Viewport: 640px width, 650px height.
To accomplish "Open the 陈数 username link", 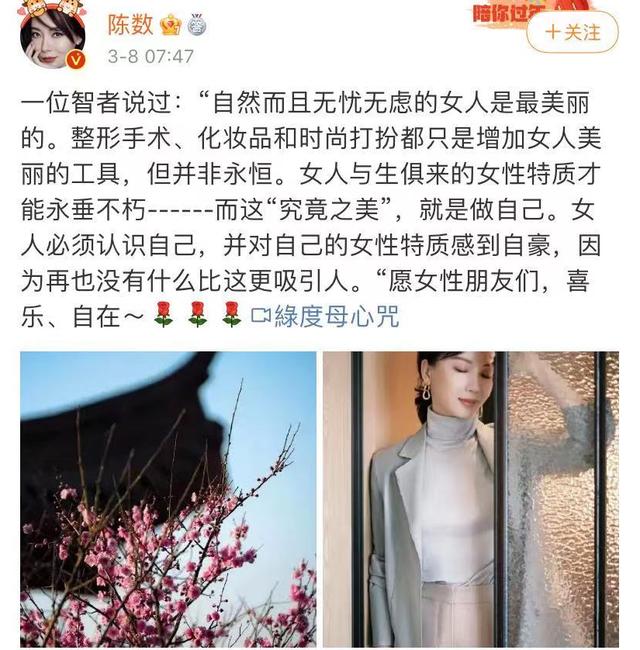I will [x=130, y=22].
